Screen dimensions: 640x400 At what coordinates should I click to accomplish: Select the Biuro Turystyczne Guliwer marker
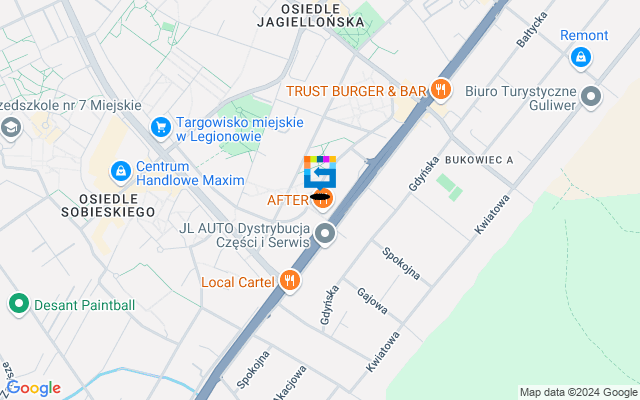point(592,97)
